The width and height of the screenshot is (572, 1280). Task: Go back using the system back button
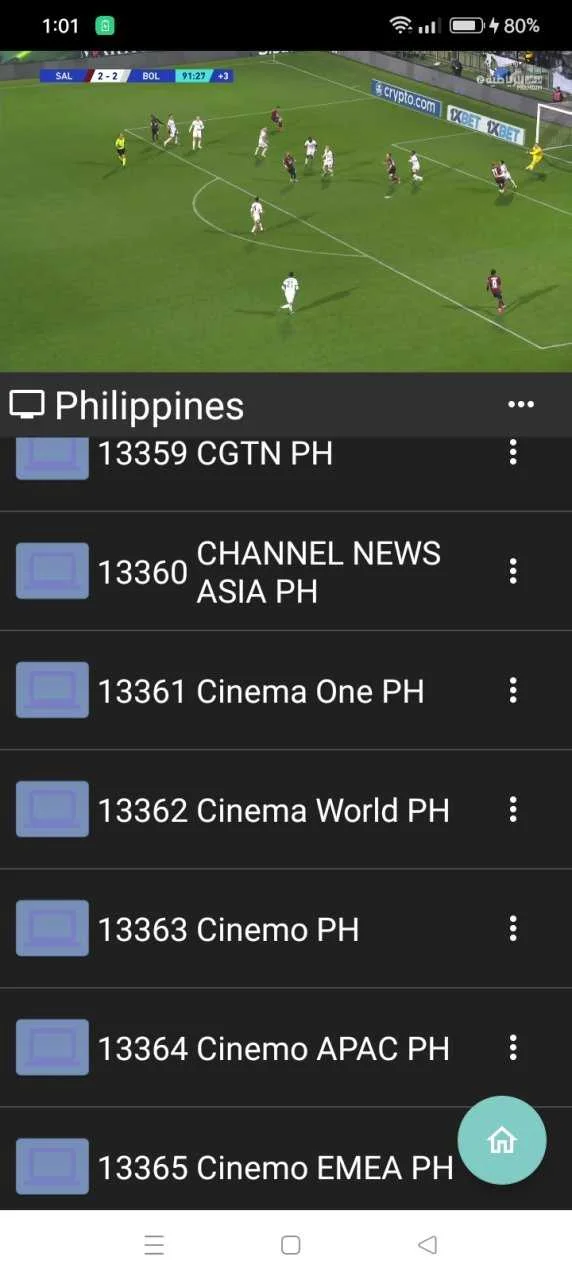coord(427,1245)
